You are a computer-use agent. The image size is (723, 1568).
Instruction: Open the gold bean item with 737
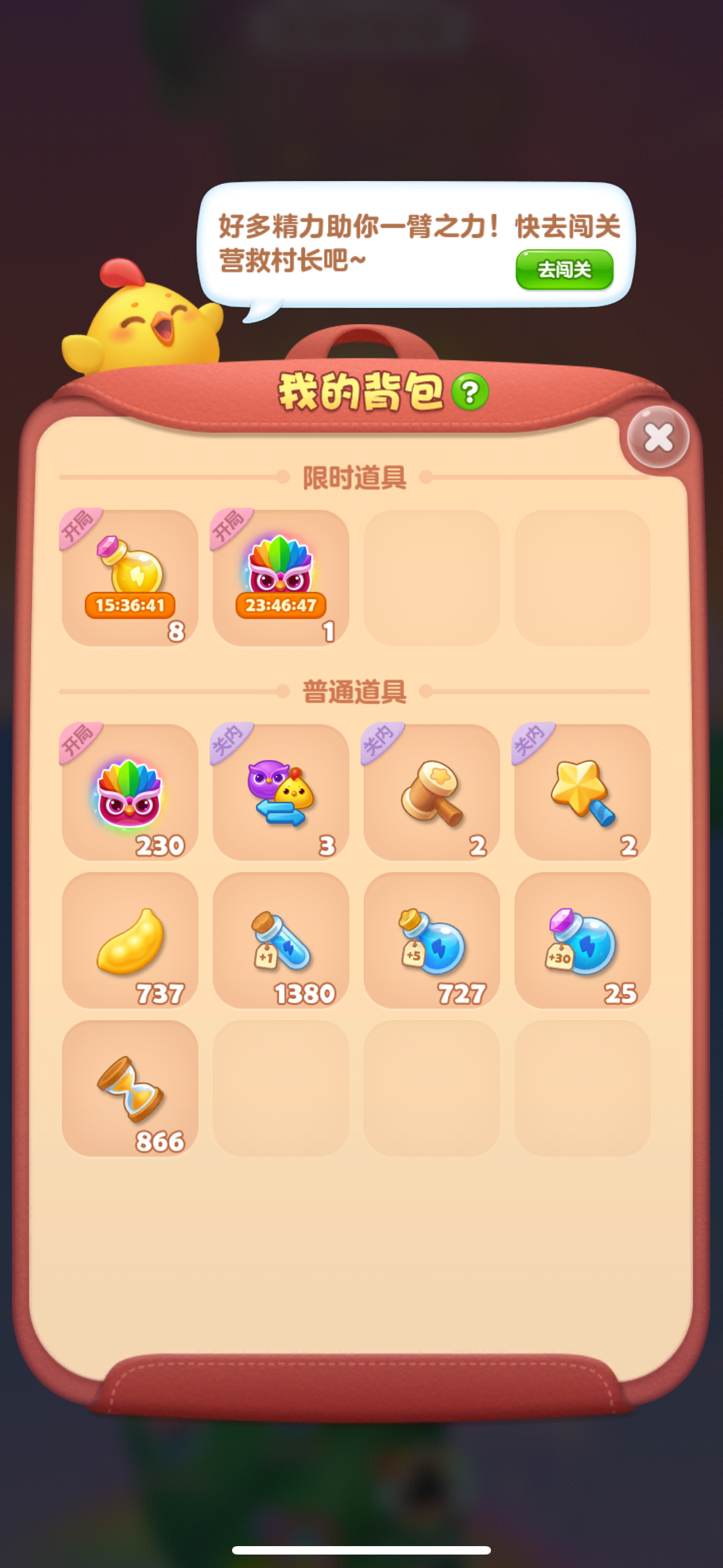click(x=130, y=940)
